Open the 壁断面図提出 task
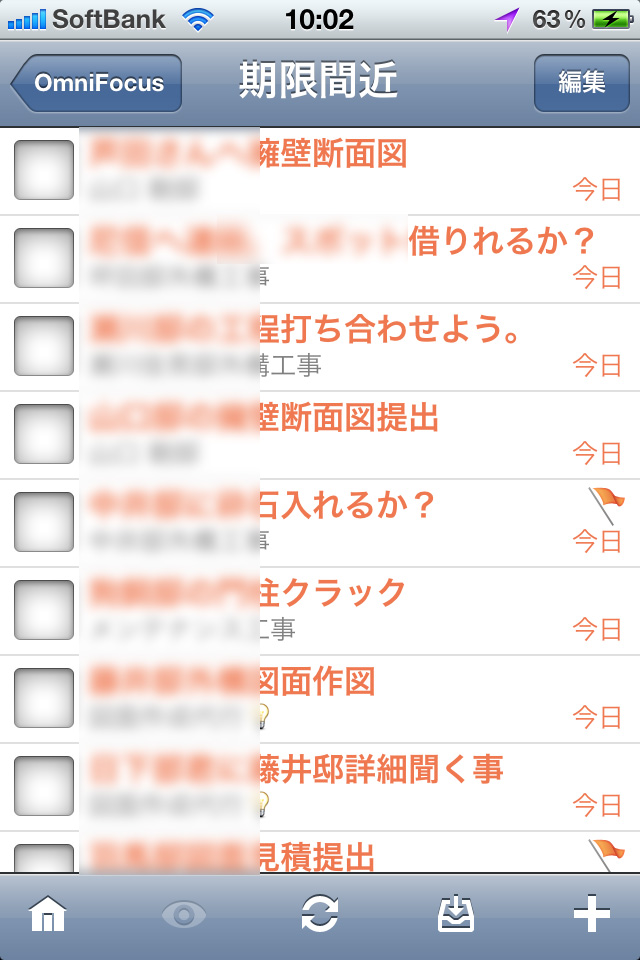640x960 pixels. (x=350, y=418)
